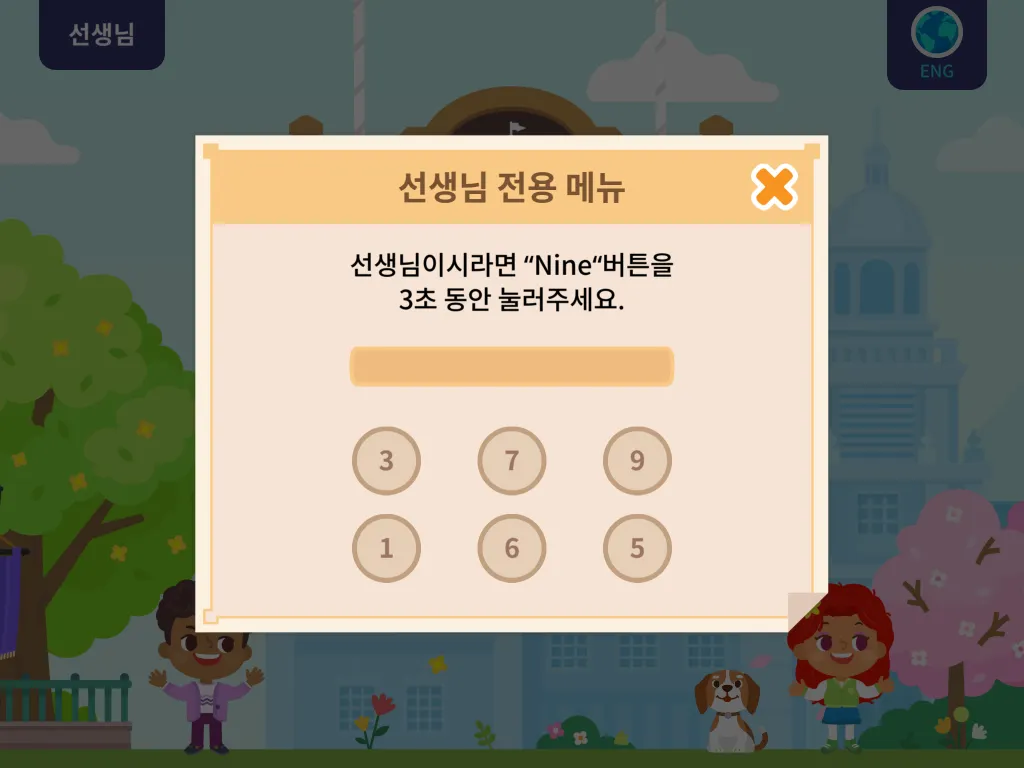Tap the number 1 button
Viewport: 1024px width, 768px height.
pyautogui.click(x=386, y=548)
